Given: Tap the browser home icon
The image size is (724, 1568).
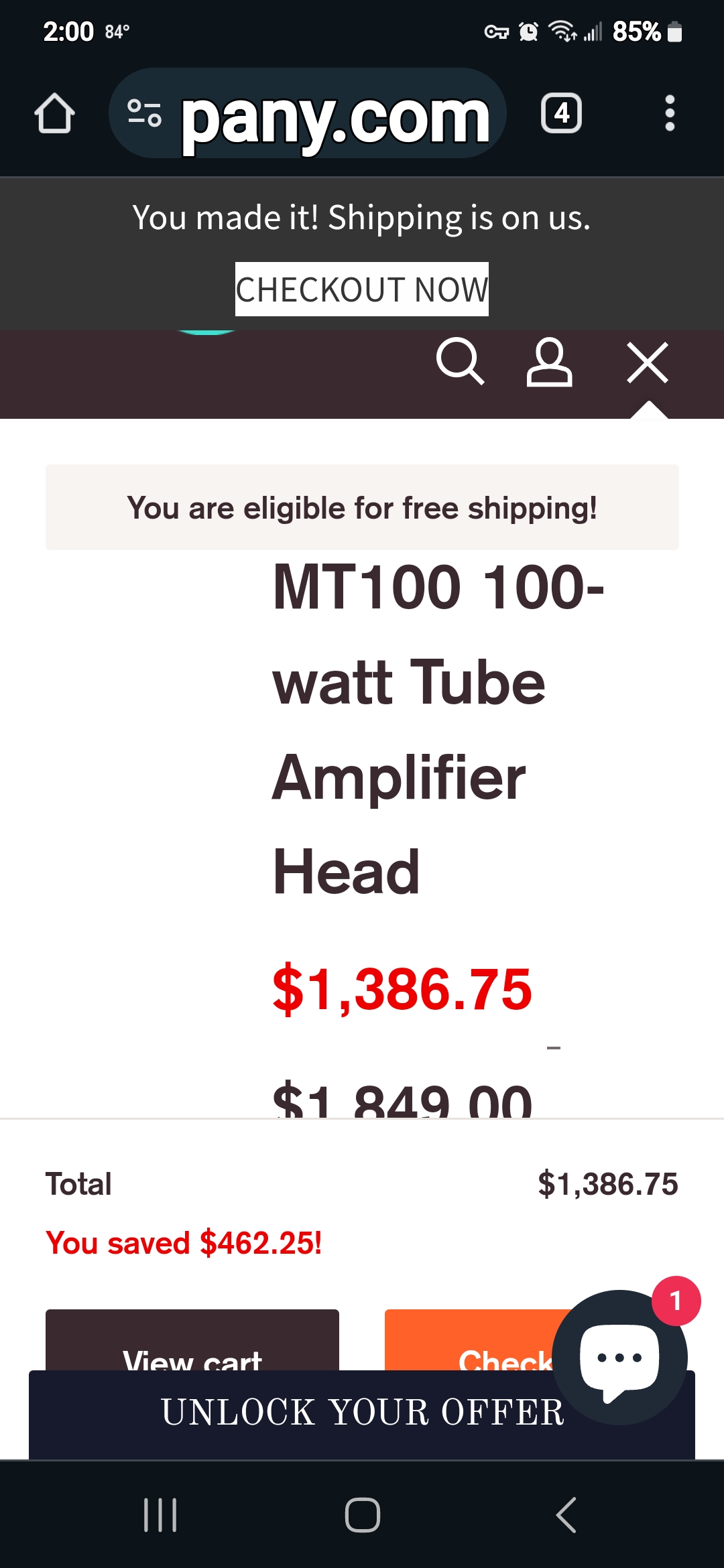Looking at the screenshot, I should pyautogui.click(x=54, y=113).
